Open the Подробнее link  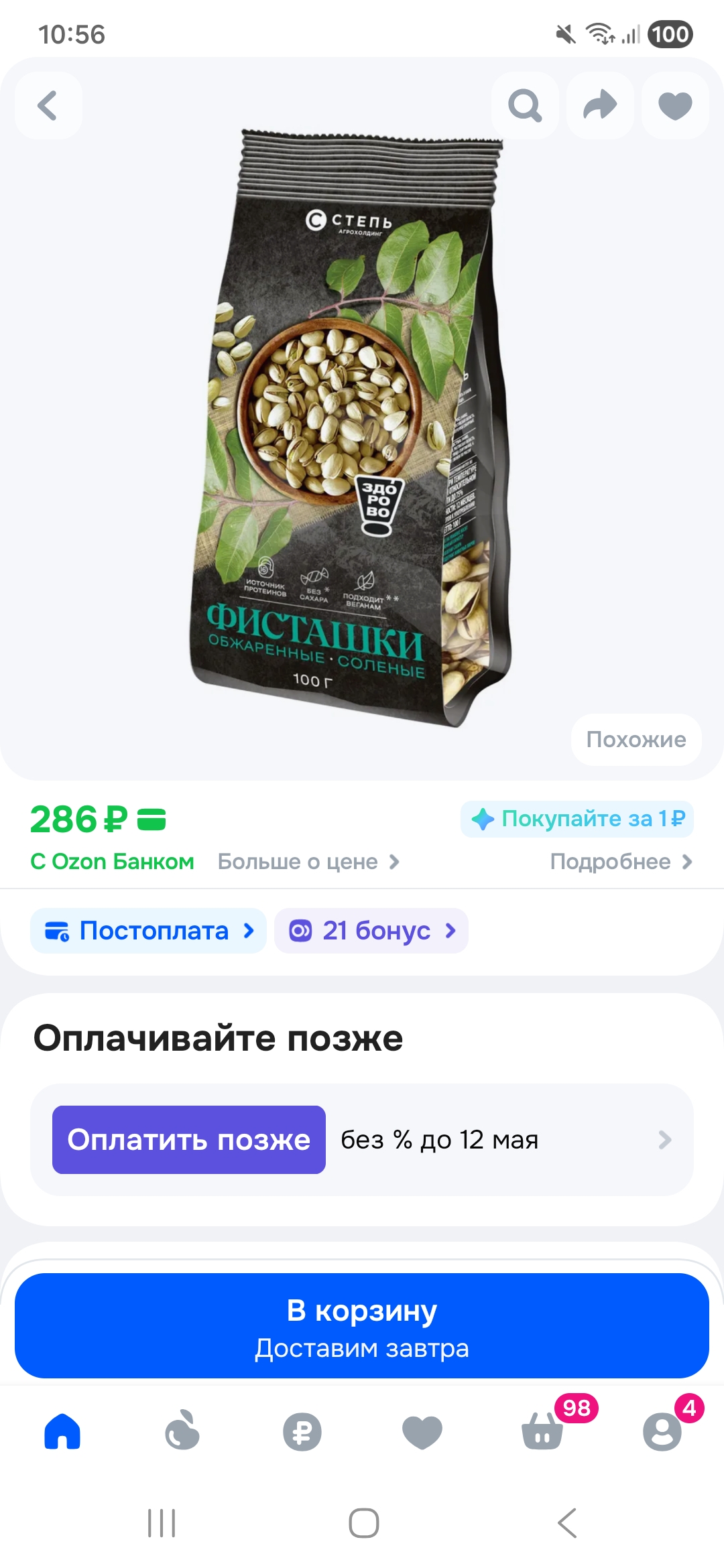pos(620,862)
